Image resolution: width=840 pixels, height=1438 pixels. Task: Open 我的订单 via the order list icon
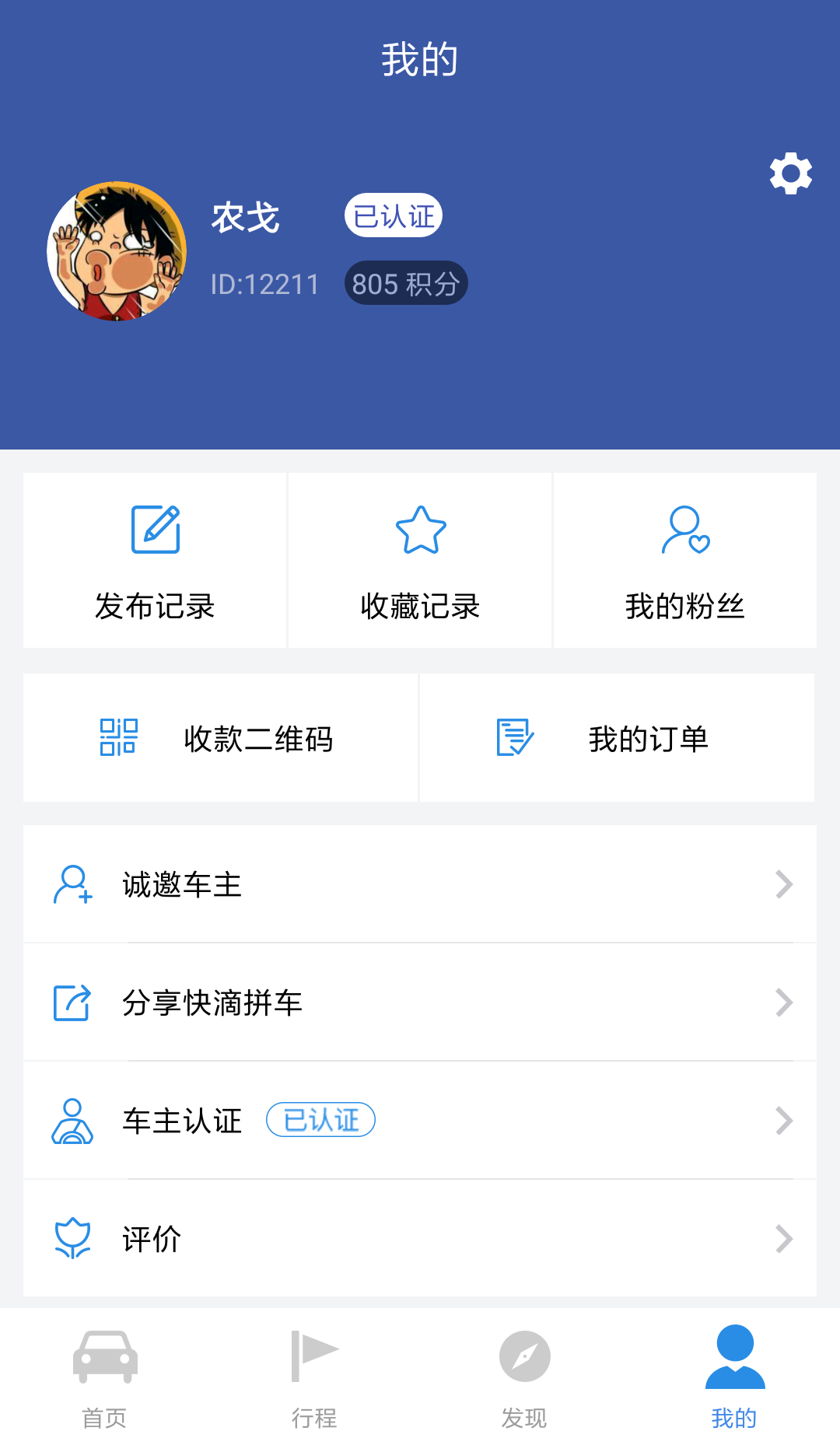(514, 737)
